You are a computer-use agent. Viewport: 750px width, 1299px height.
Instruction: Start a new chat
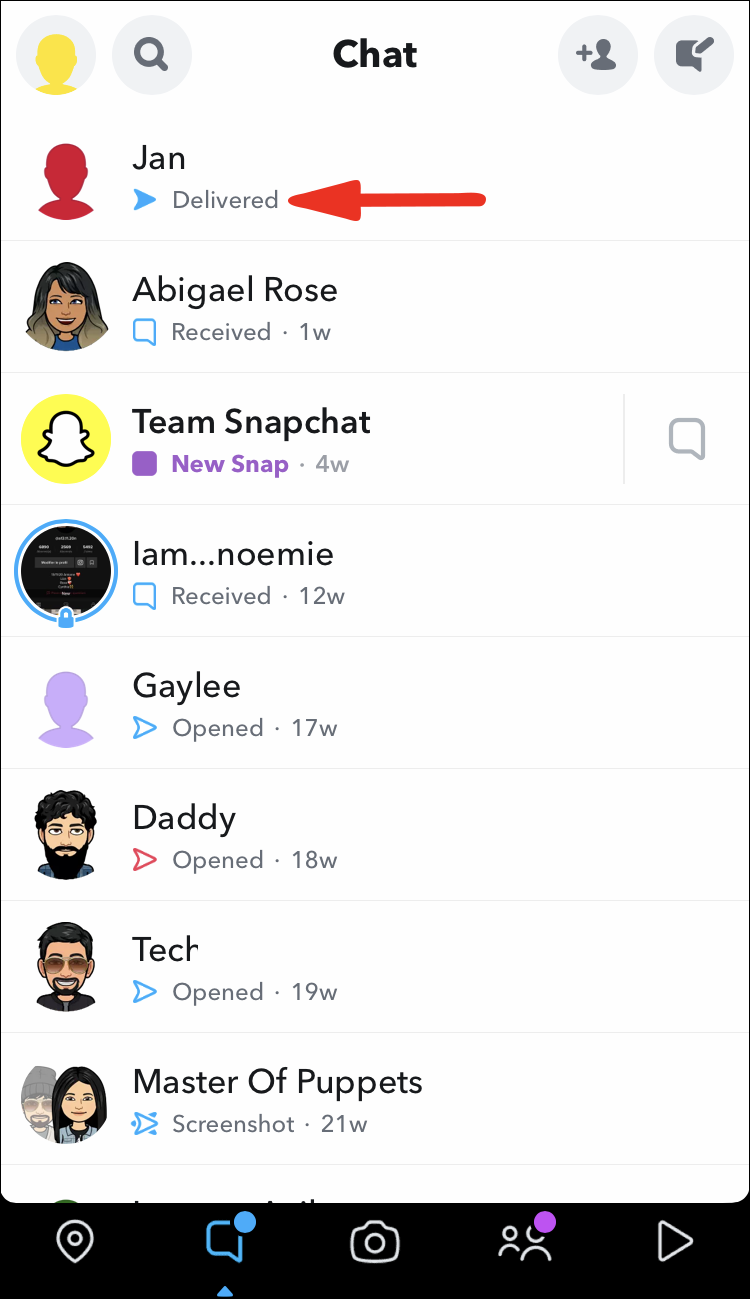(x=693, y=55)
